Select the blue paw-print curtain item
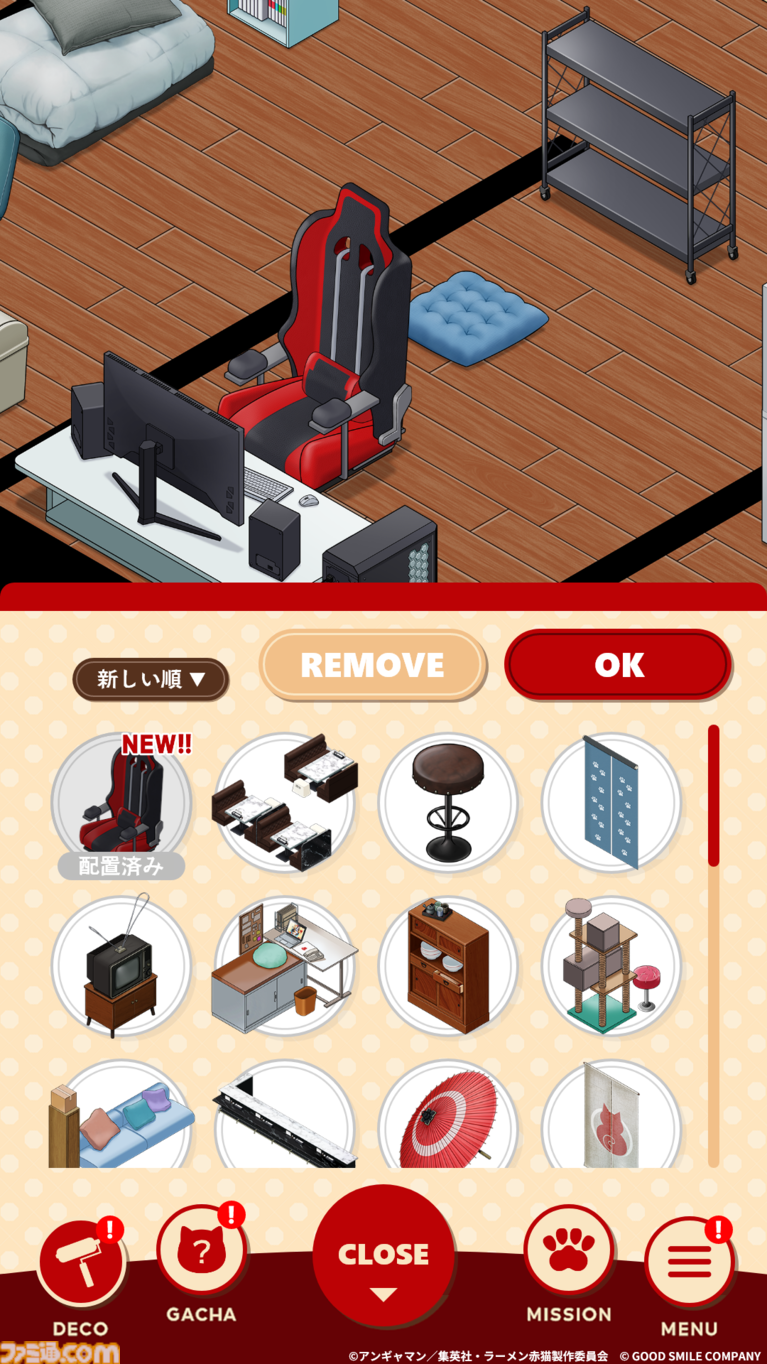 tap(611, 802)
